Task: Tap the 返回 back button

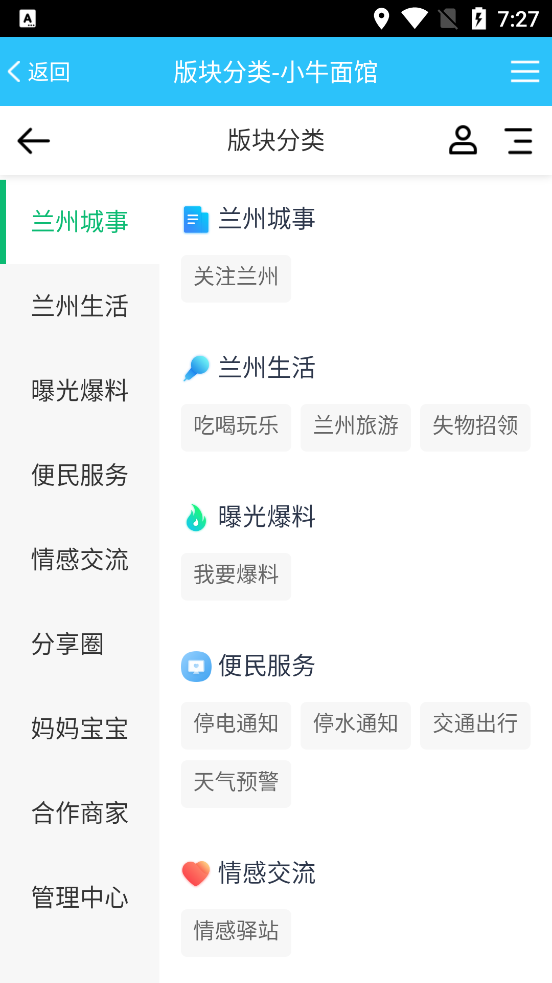Action: 38,71
